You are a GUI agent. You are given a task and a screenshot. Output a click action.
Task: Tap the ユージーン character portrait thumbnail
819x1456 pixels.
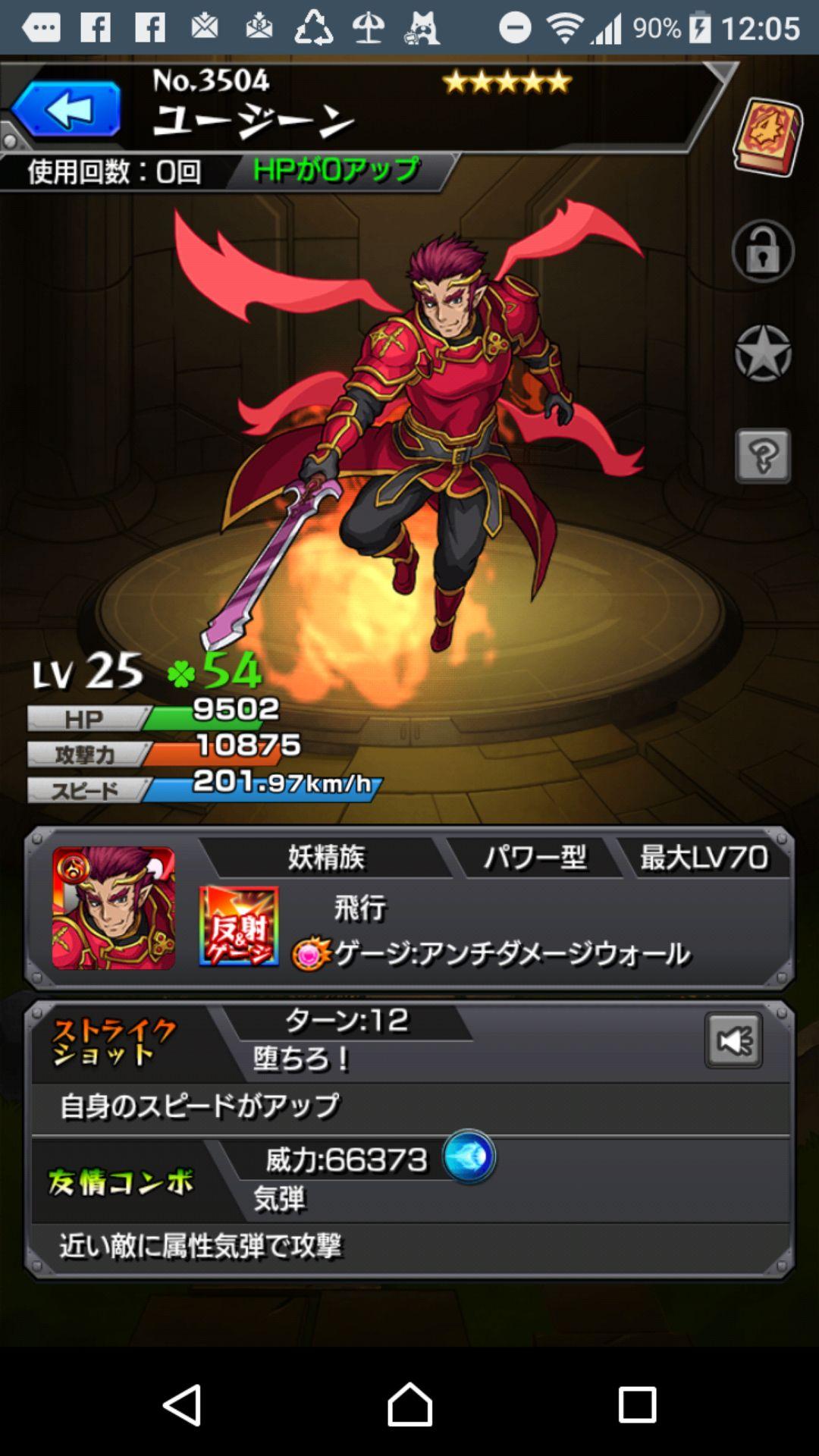(114, 908)
